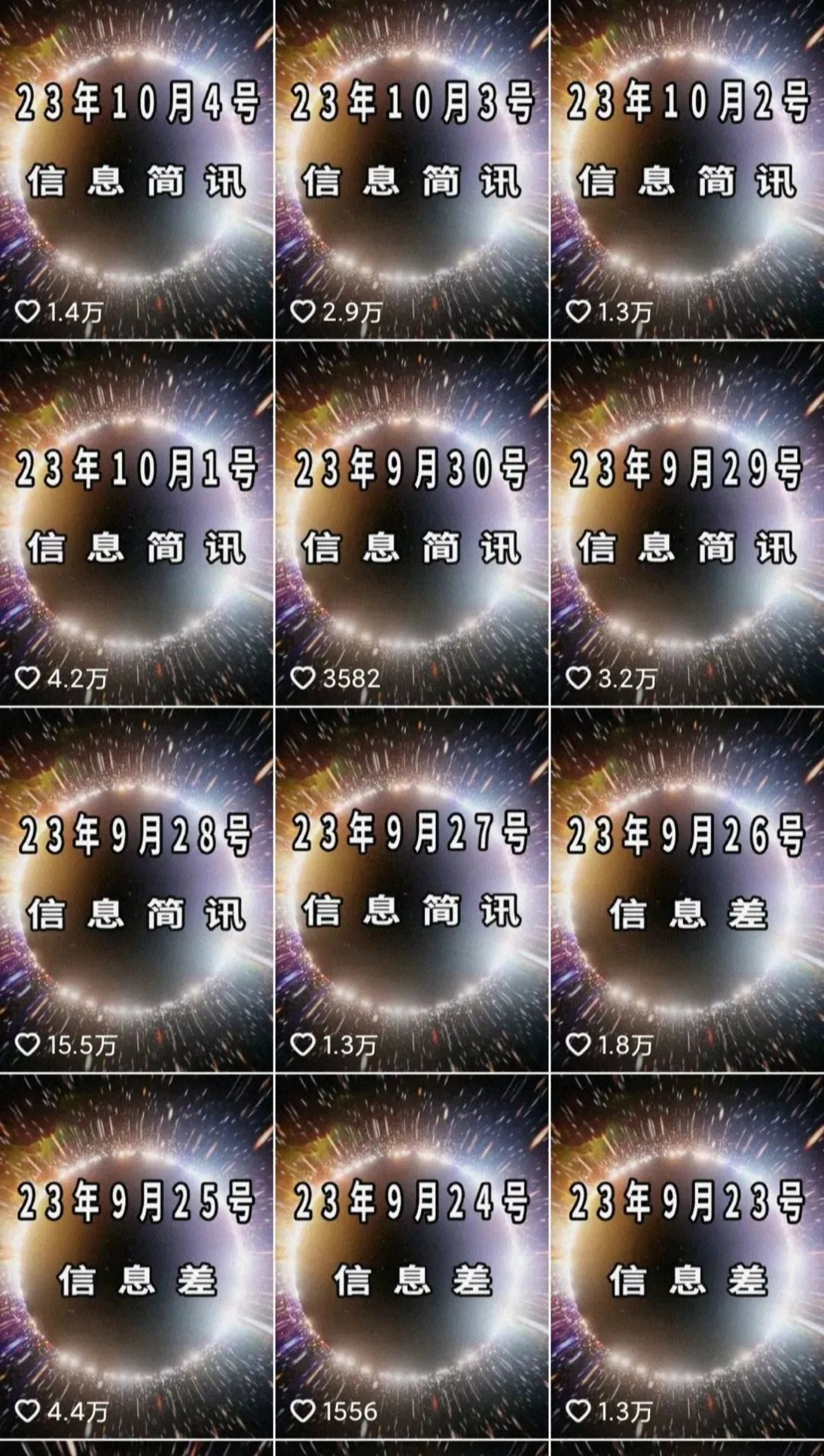Image resolution: width=824 pixels, height=1456 pixels.
Task: Open the 23年10月2号 信息简讯 video
Action: point(687,171)
